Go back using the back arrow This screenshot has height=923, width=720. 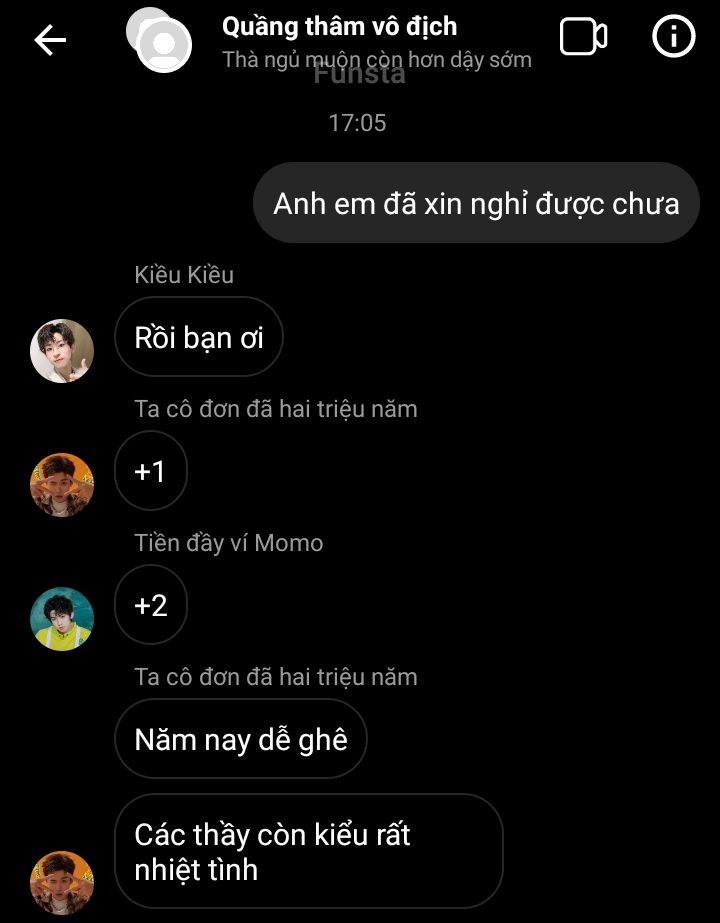50,39
